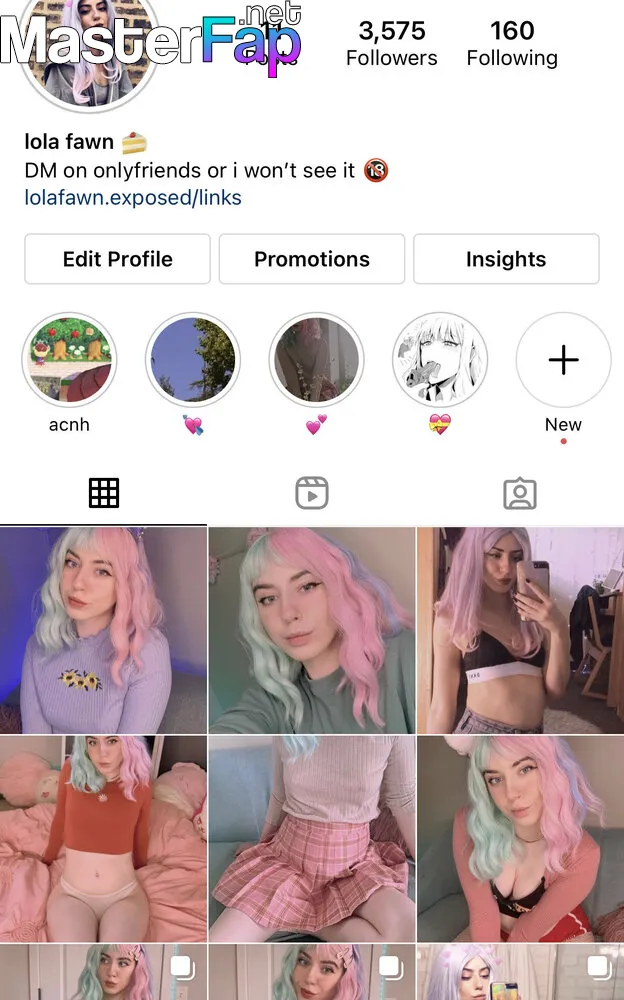Select the posts grid tab
The image size is (624, 1000).
click(104, 494)
